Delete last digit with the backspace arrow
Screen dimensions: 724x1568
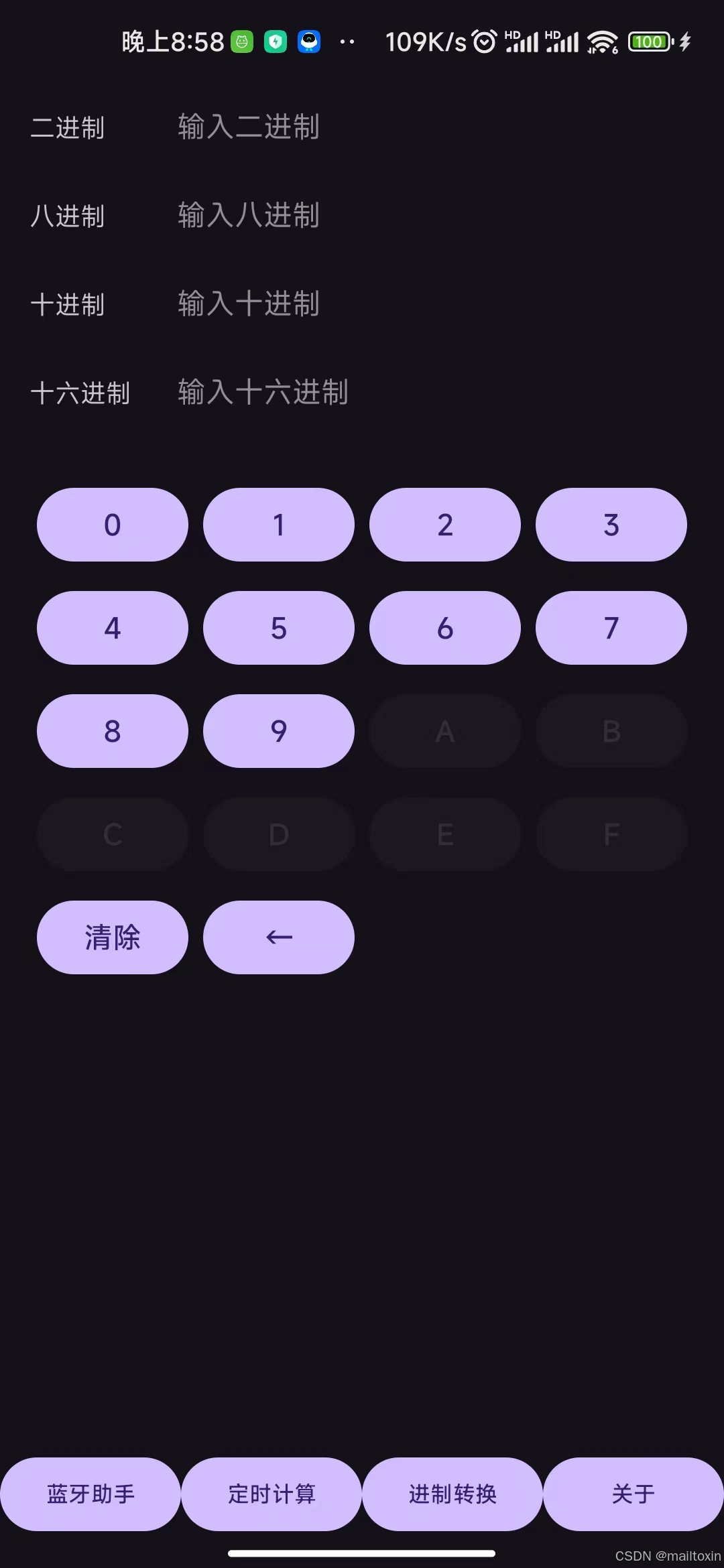[279, 937]
